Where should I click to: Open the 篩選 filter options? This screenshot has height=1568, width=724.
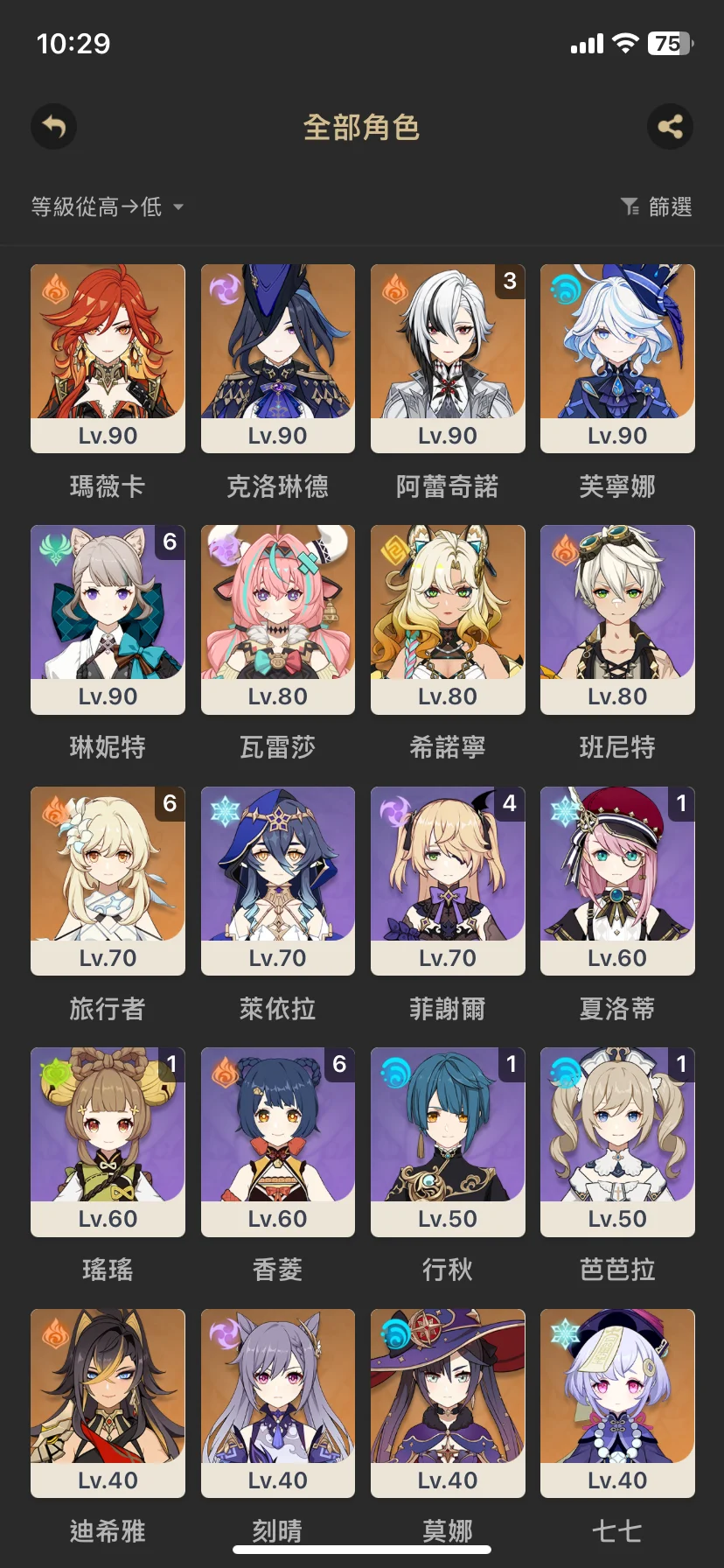tap(657, 207)
